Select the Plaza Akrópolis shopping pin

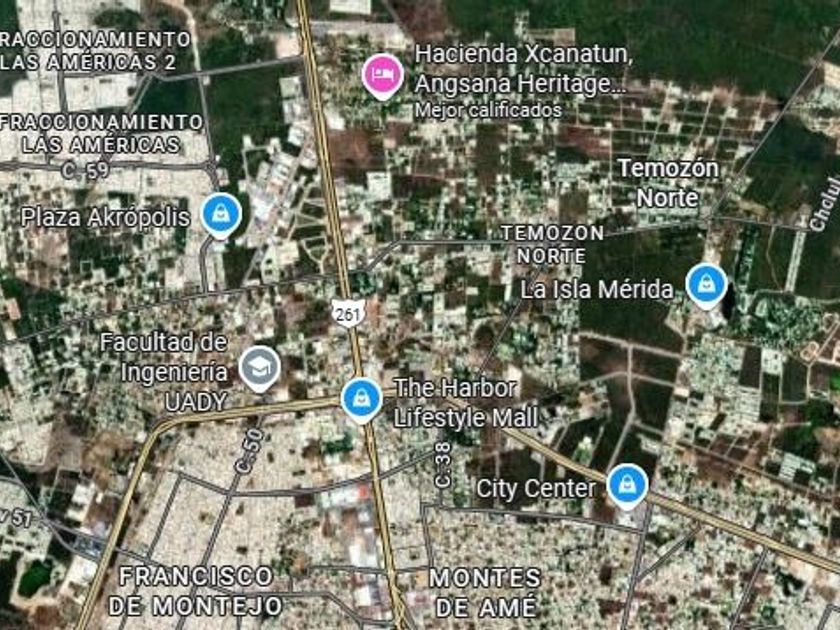pyautogui.click(x=221, y=215)
